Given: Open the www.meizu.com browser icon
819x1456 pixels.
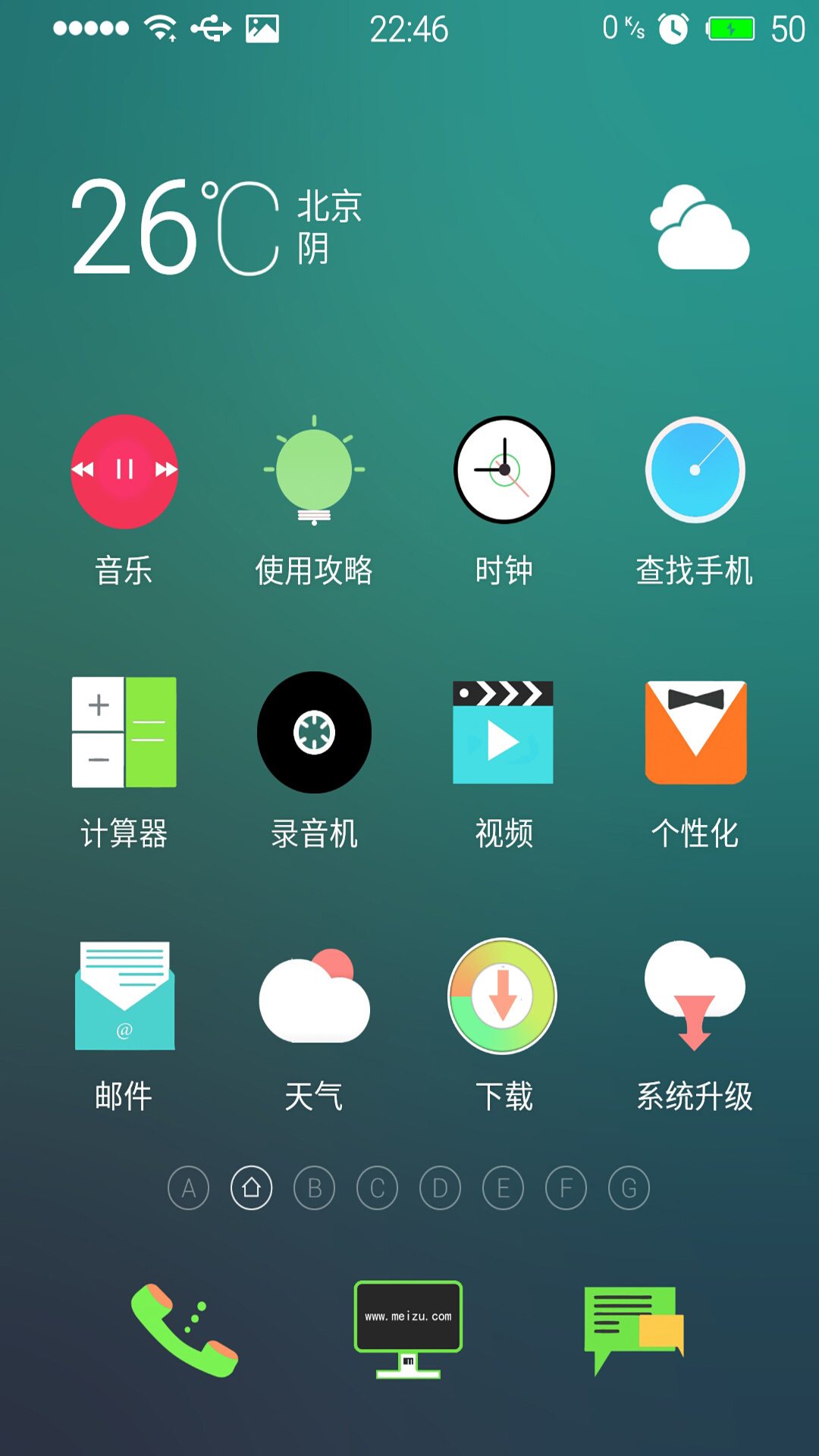Looking at the screenshot, I should (409, 1330).
